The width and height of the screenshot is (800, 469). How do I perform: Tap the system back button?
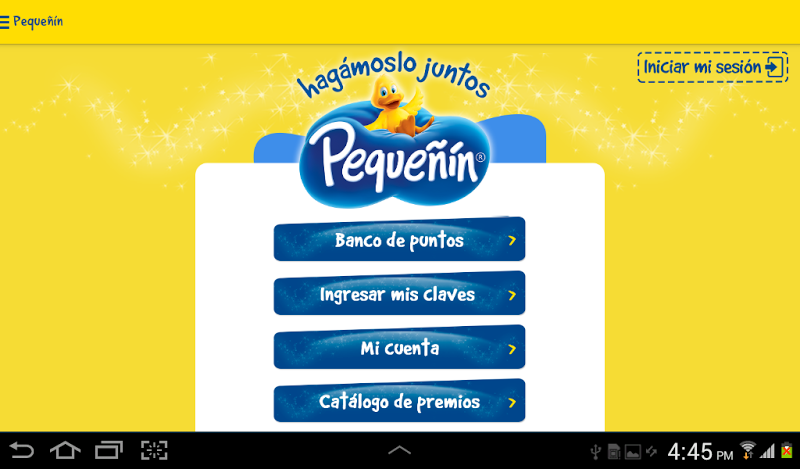click(x=21, y=450)
